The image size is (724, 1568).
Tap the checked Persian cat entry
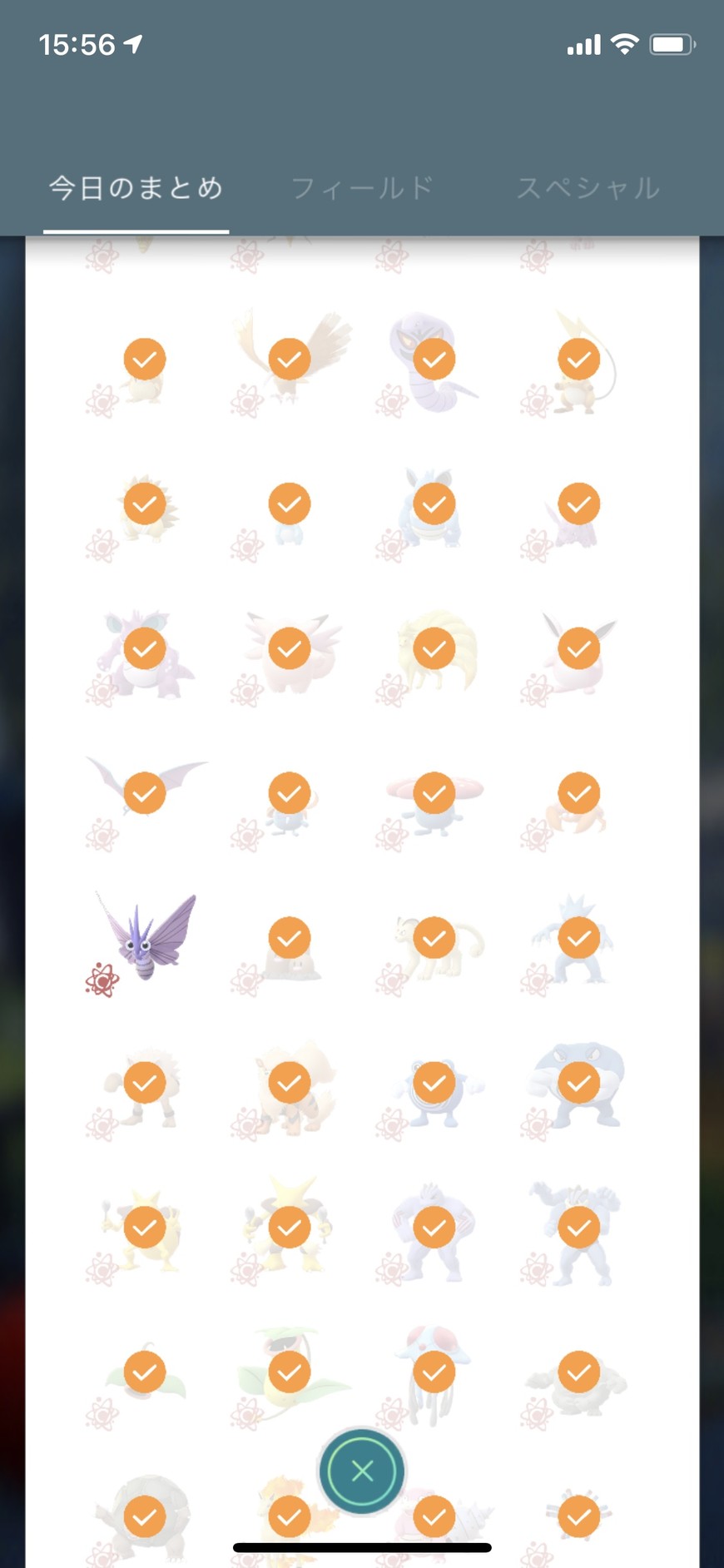434,939
